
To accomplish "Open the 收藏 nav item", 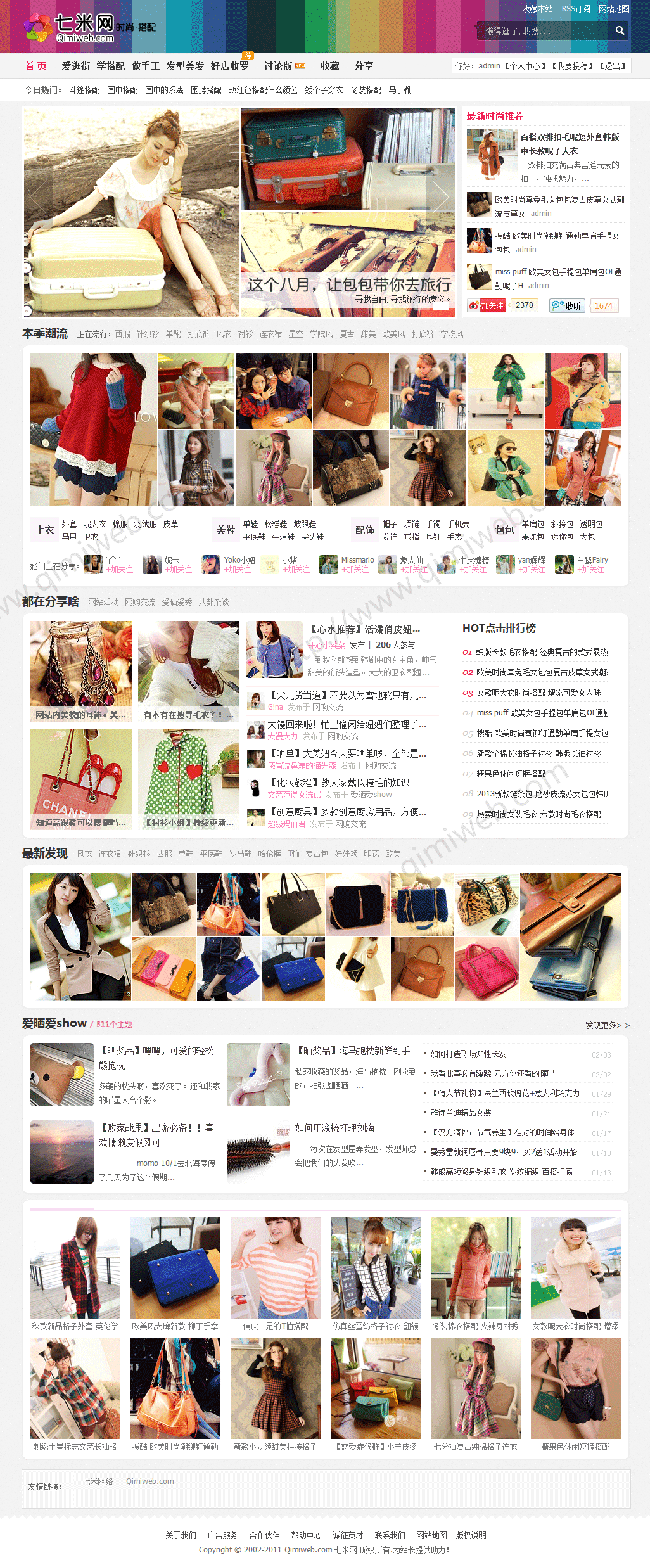I will (x=330, y=66).
